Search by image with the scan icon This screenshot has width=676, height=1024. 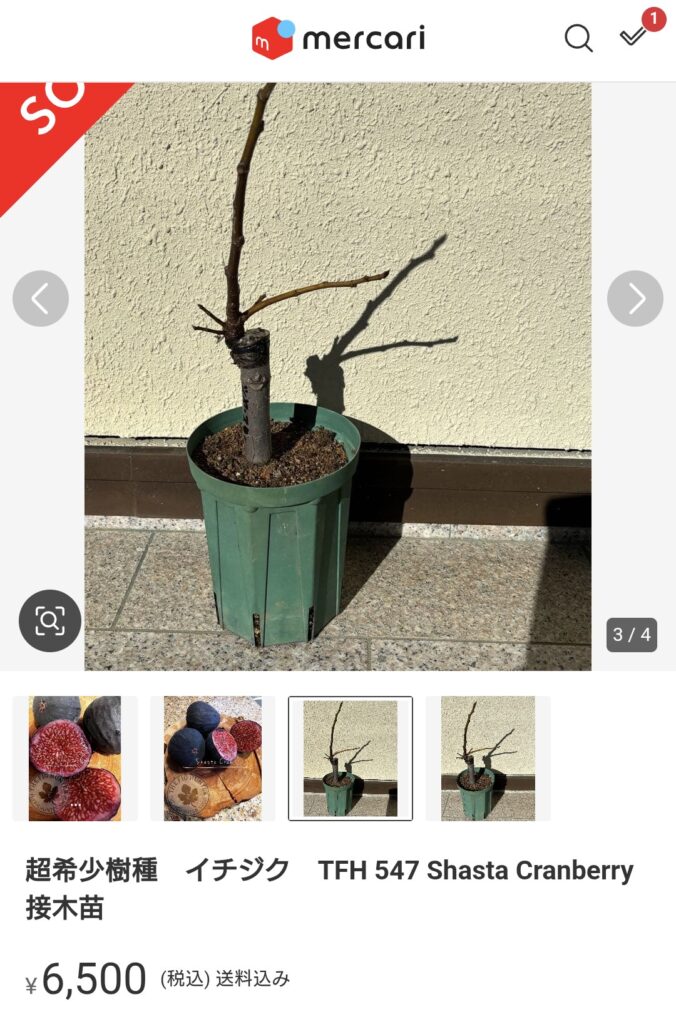coord(50,621)
